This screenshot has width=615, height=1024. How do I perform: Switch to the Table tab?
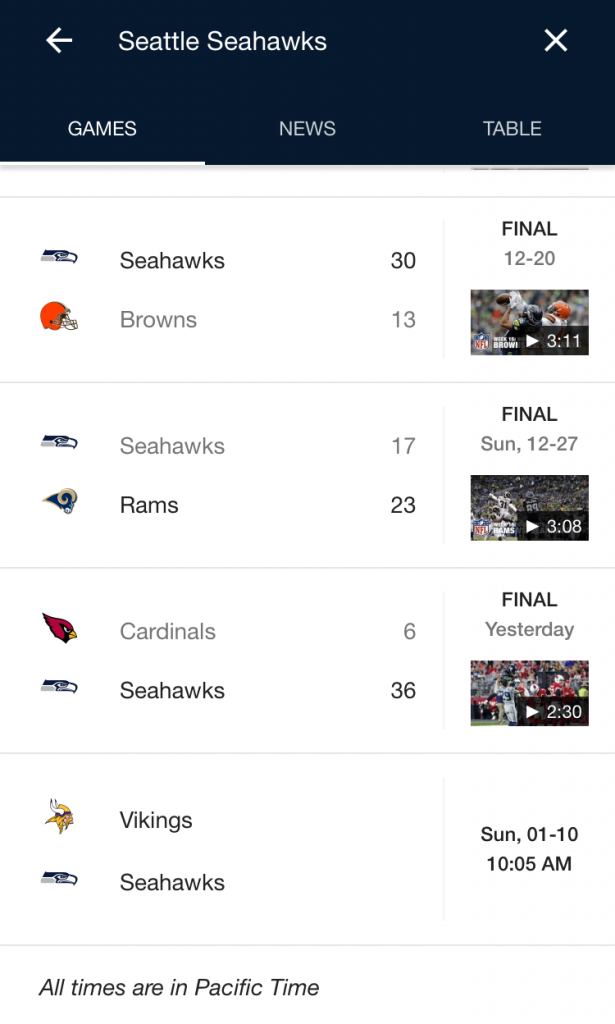click(512, 128)
